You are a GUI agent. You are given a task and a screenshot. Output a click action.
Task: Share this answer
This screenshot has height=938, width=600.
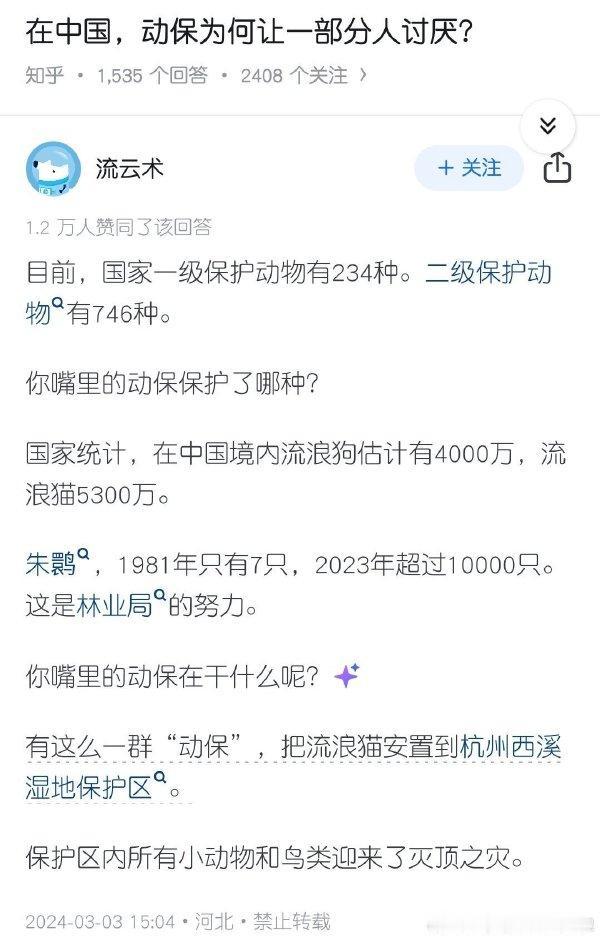pyautogui.click(x=557, y=168)
